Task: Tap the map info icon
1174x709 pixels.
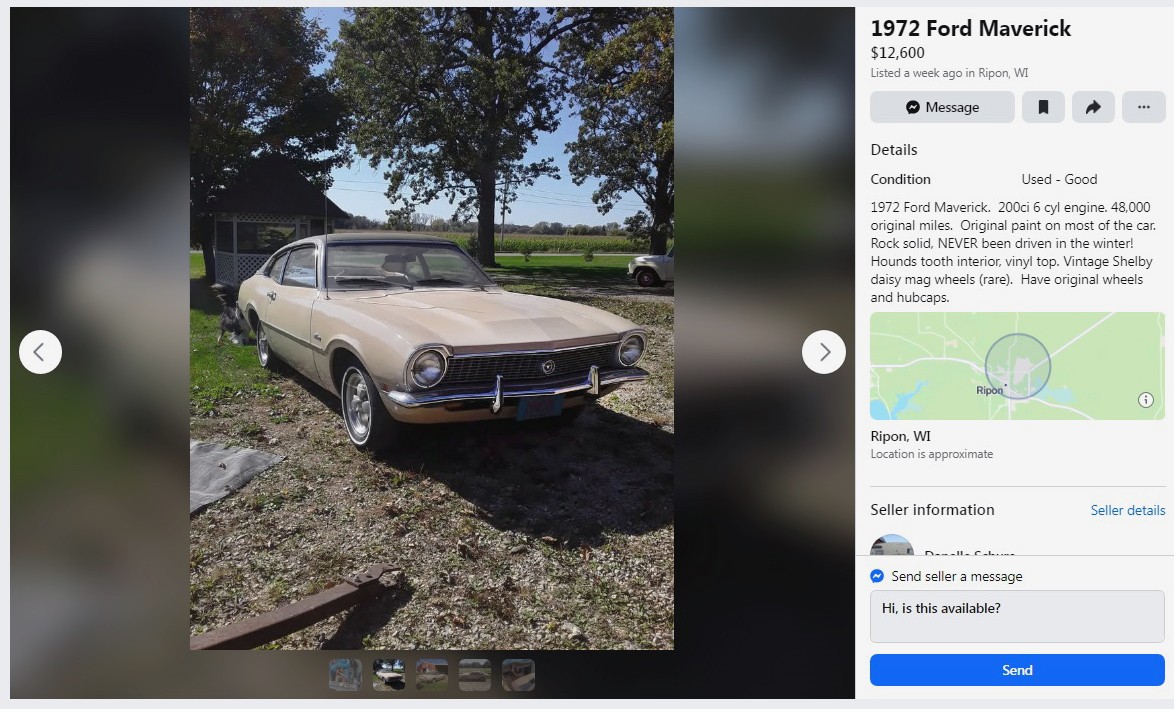Action: point(1146,400)
